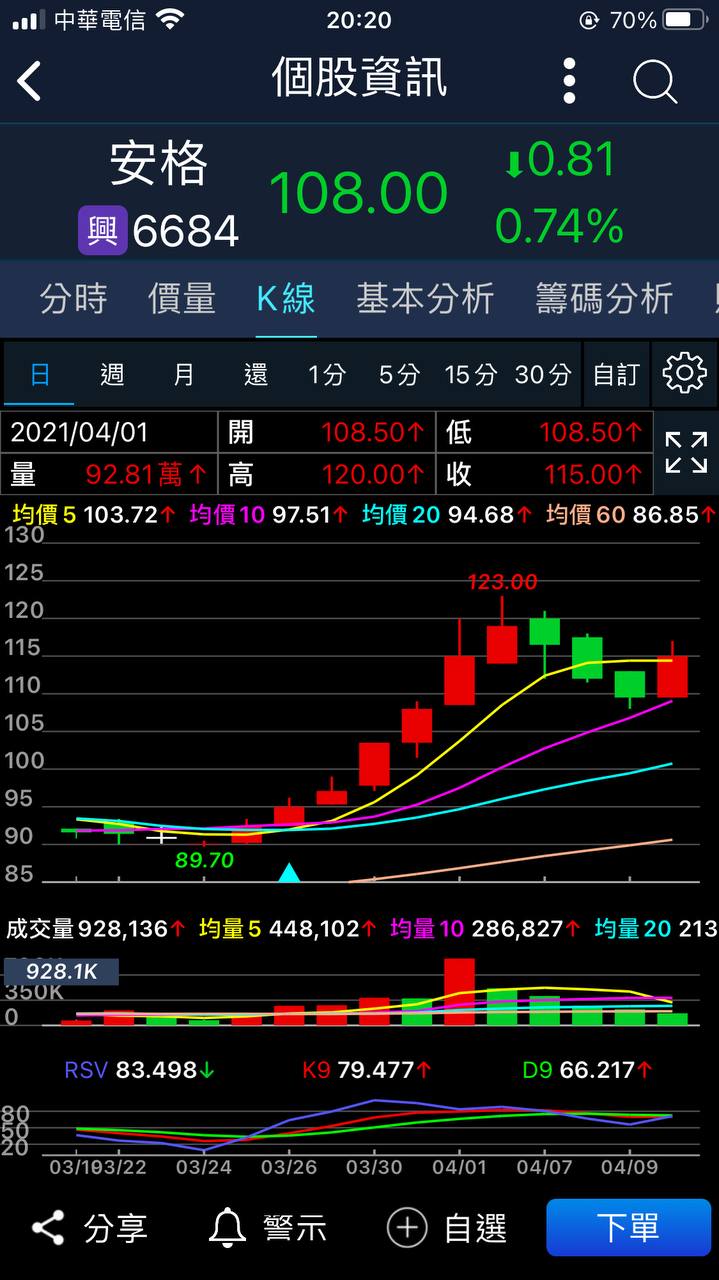719x1280 pixels.
Task: Share this stock via 分享
Action: pos(90,1228)
